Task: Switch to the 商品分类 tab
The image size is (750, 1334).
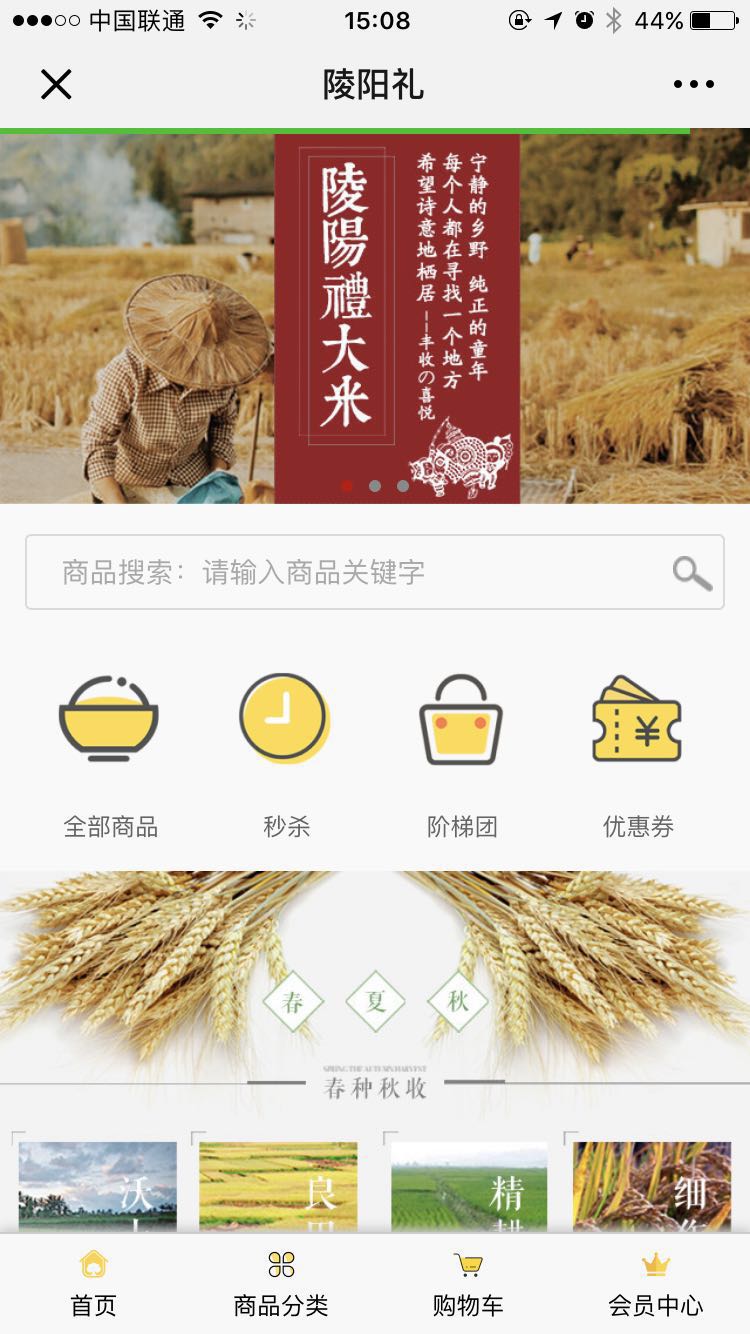Action: [x=281, y=1284]
